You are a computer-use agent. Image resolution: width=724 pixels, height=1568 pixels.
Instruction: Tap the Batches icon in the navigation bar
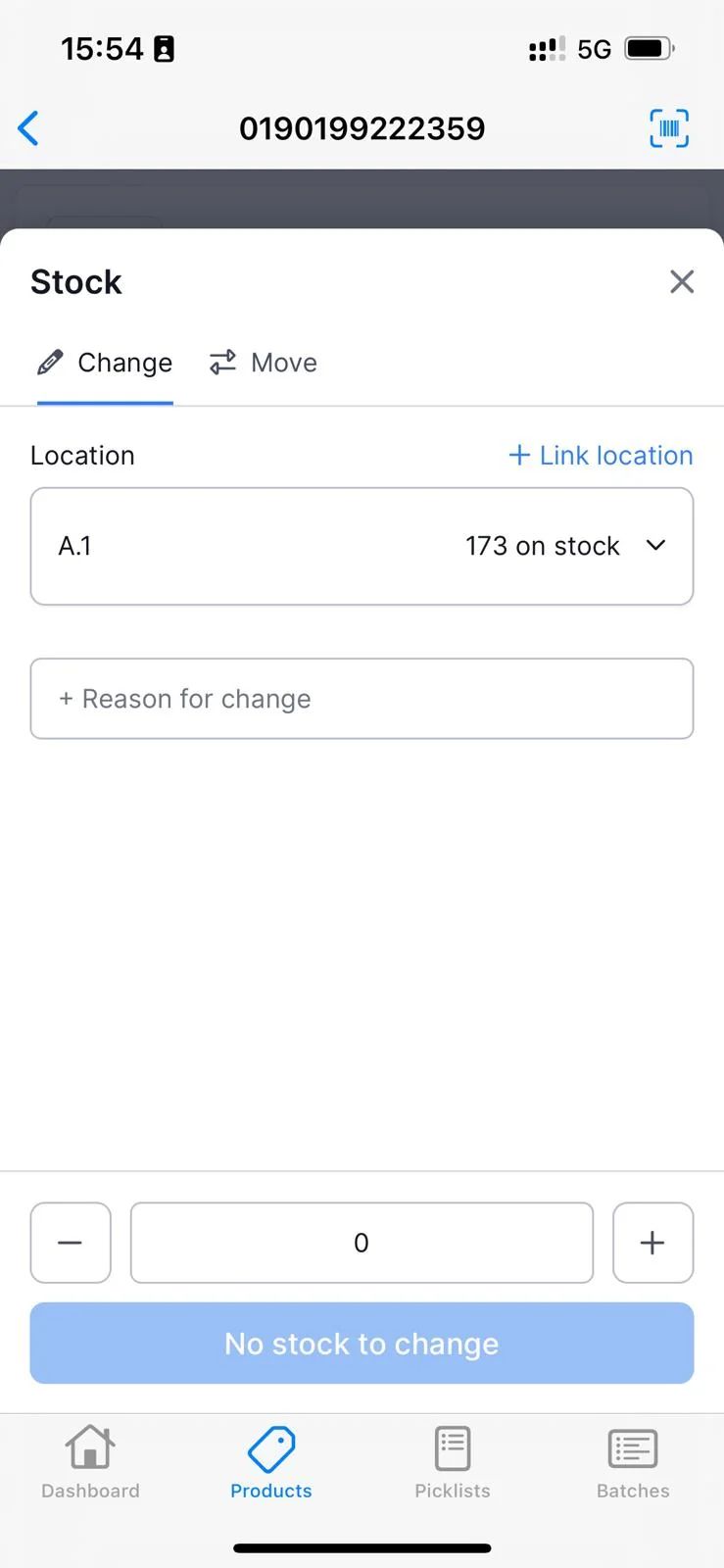click(632, 1446)
